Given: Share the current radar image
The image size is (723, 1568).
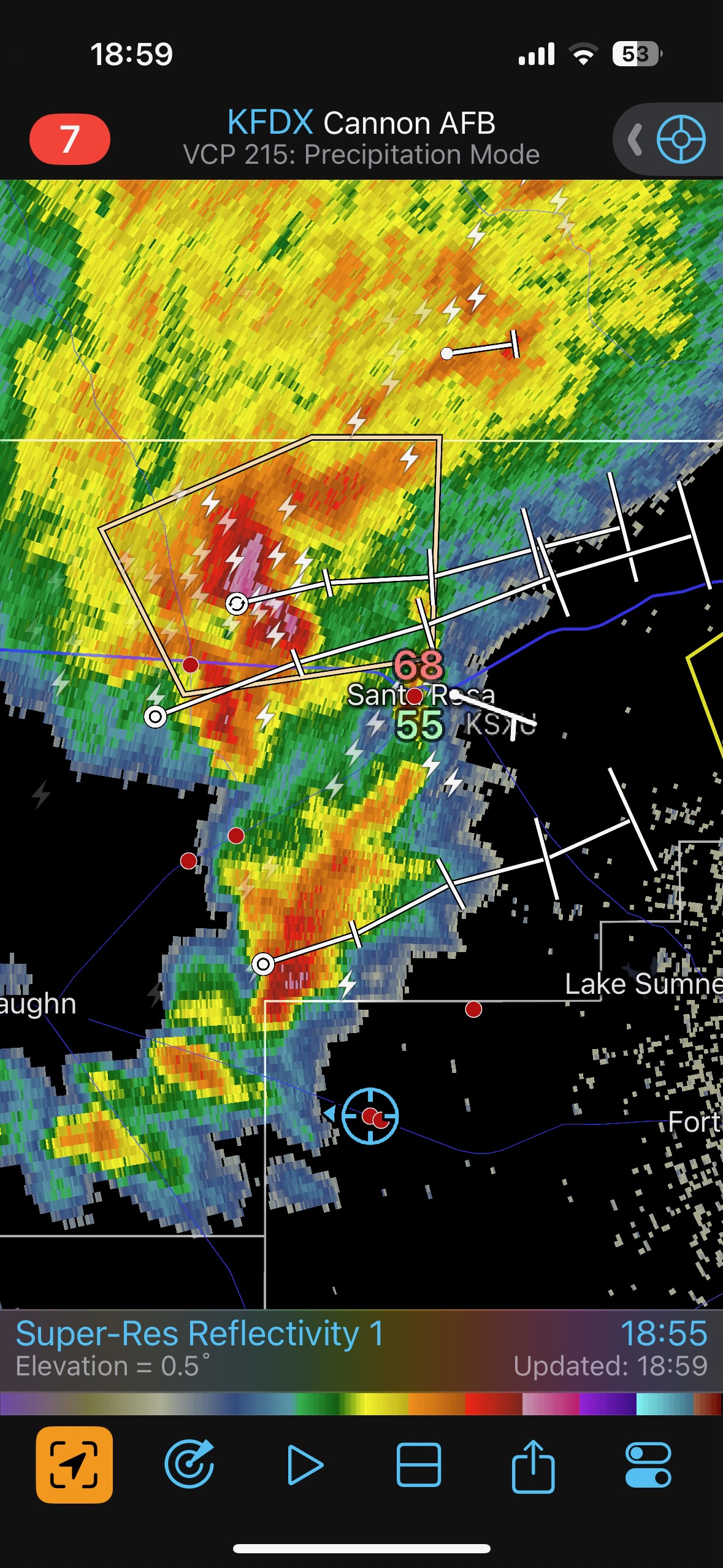Looking at the screenshot, I should pyautogui.click(x=533, y=1464).
